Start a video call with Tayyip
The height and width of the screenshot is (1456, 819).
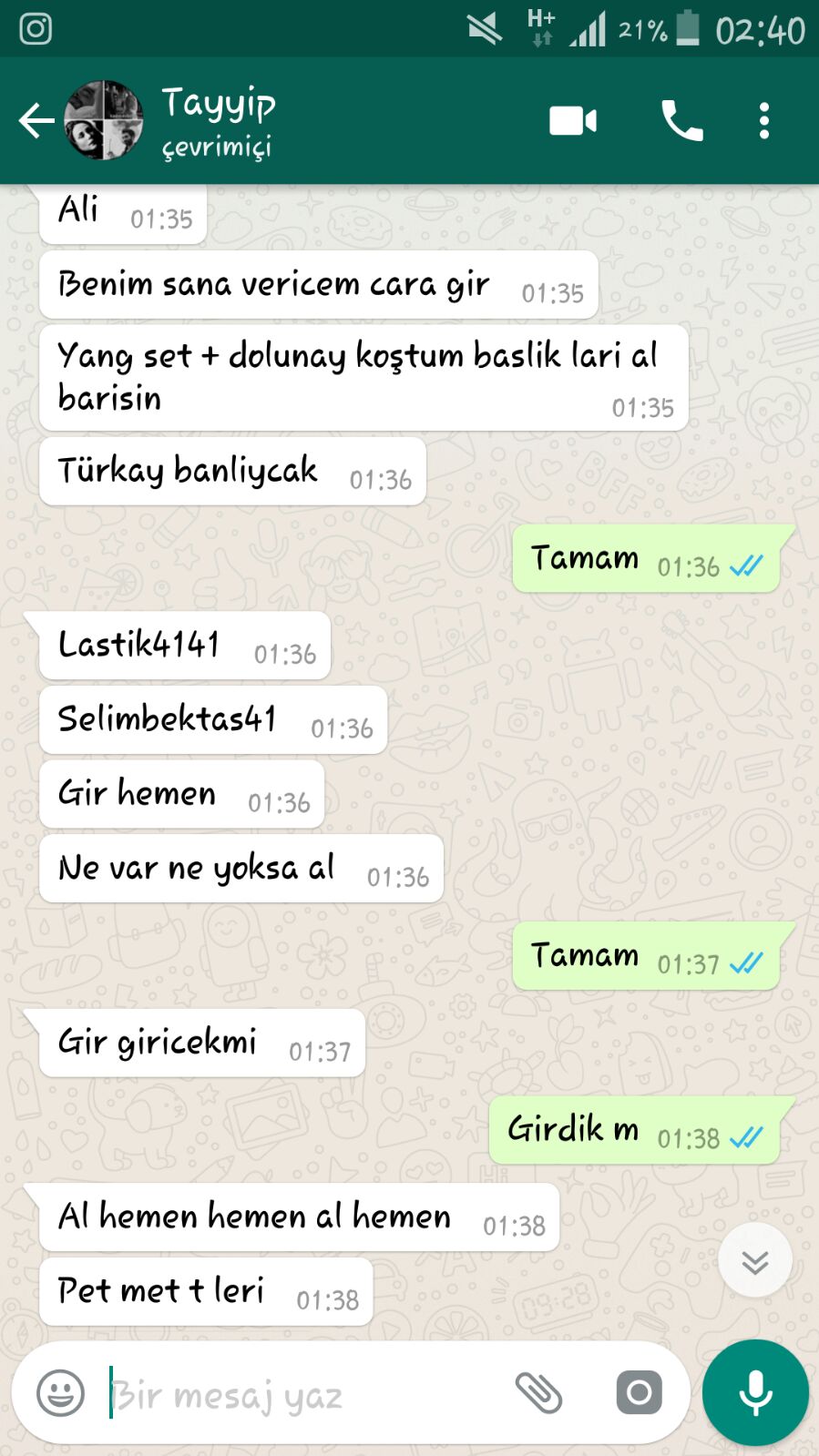pyautogui.click(x=573, y=120)
